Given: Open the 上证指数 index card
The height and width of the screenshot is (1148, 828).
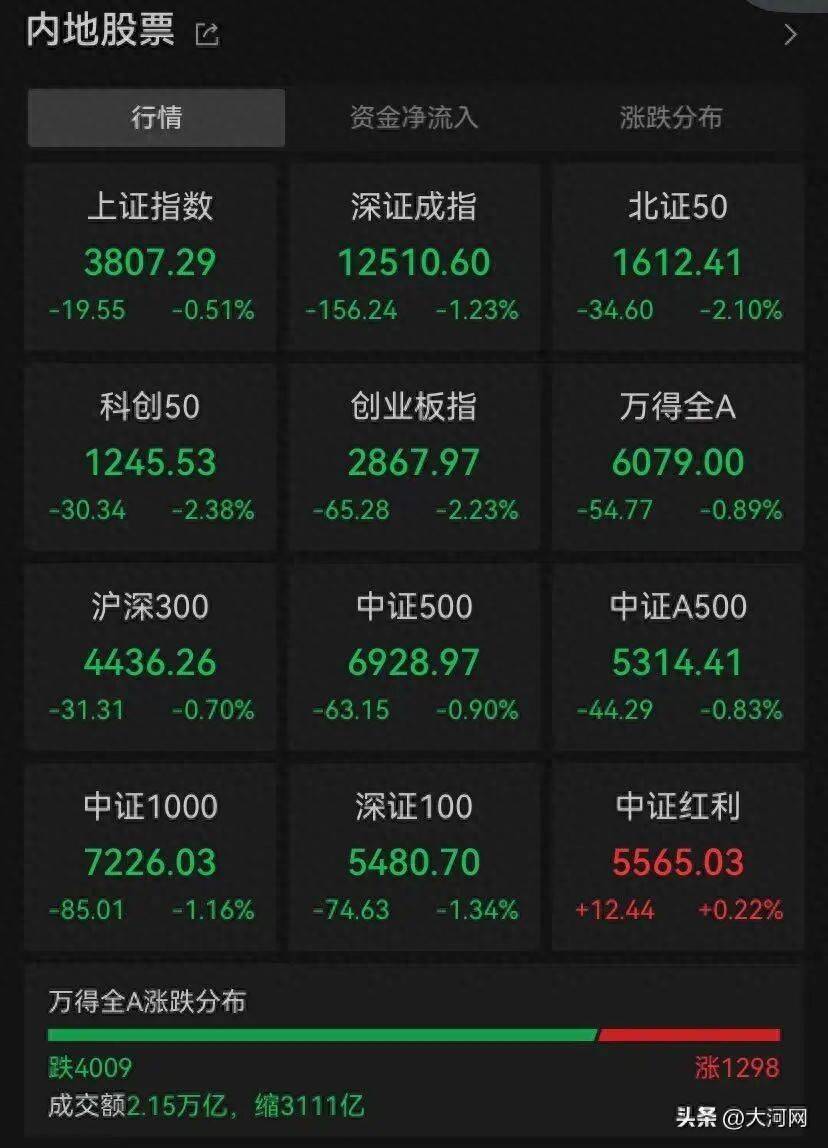Looking at the screenshot, I should pyautogui.click(x=150, y=257).
